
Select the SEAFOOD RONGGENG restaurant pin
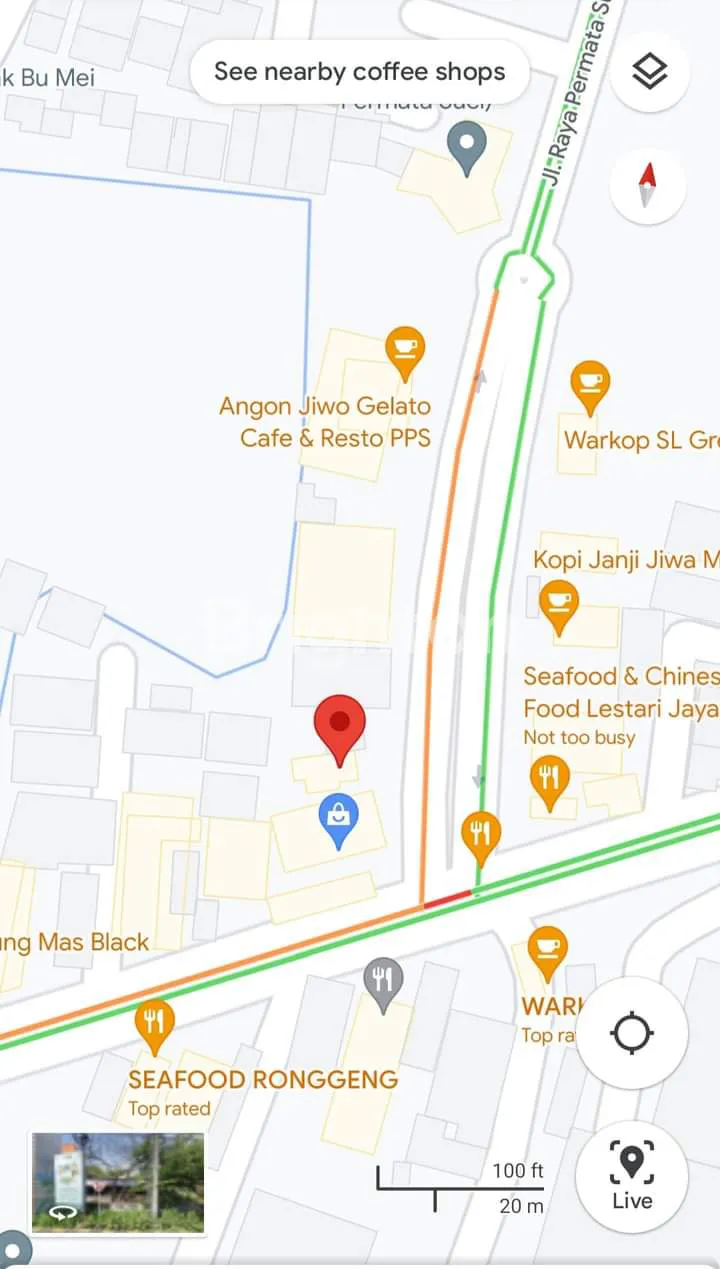coord(154,1024)
